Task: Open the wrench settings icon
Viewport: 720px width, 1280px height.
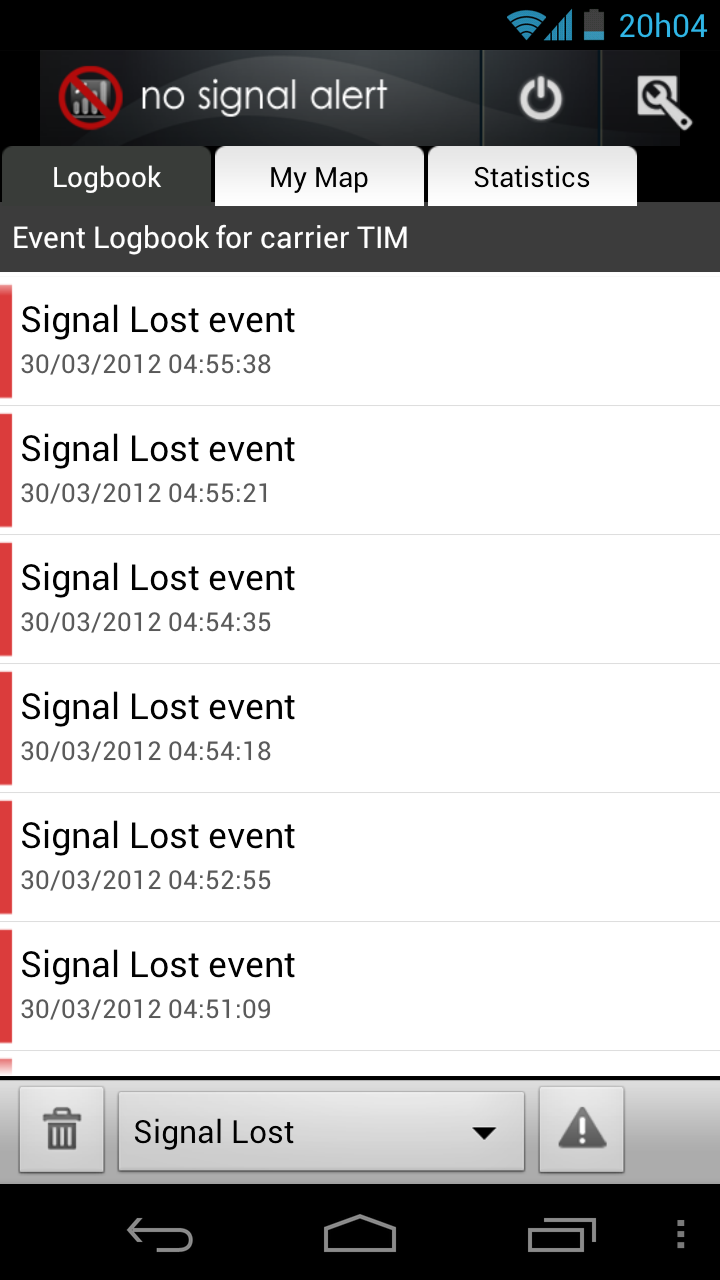Action: pyautogui.click(x=664, y=100)
